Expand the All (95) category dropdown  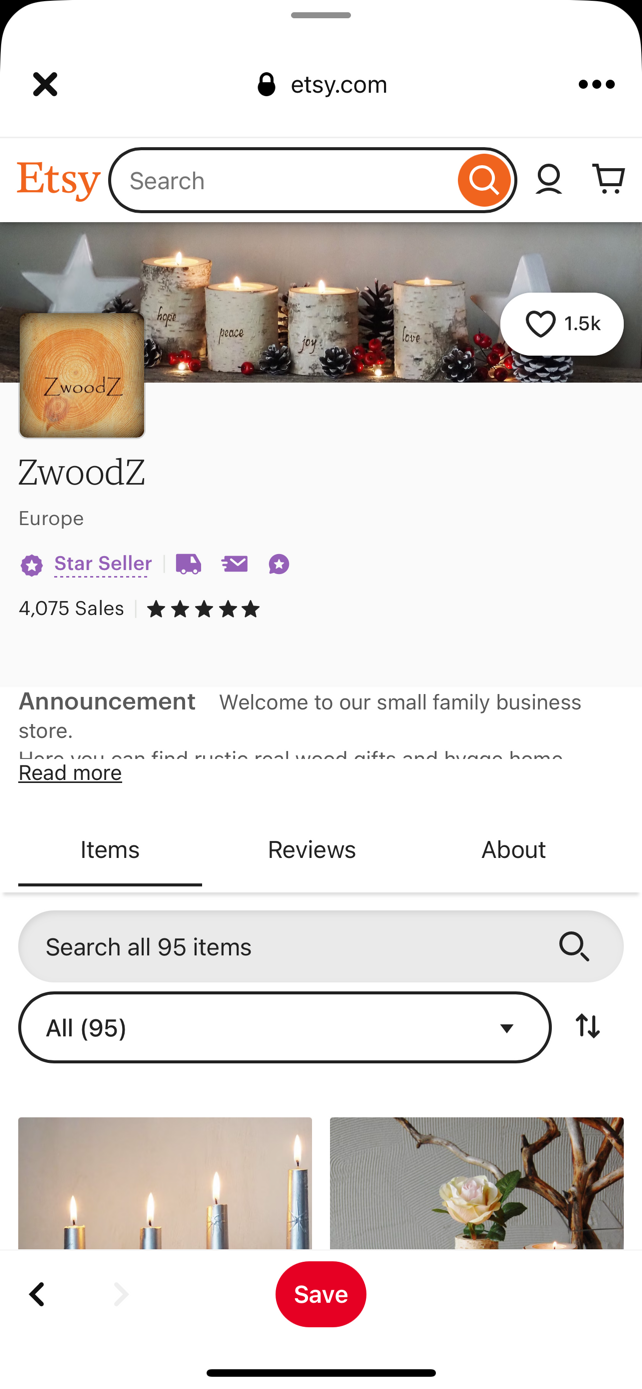(284, 1027)
